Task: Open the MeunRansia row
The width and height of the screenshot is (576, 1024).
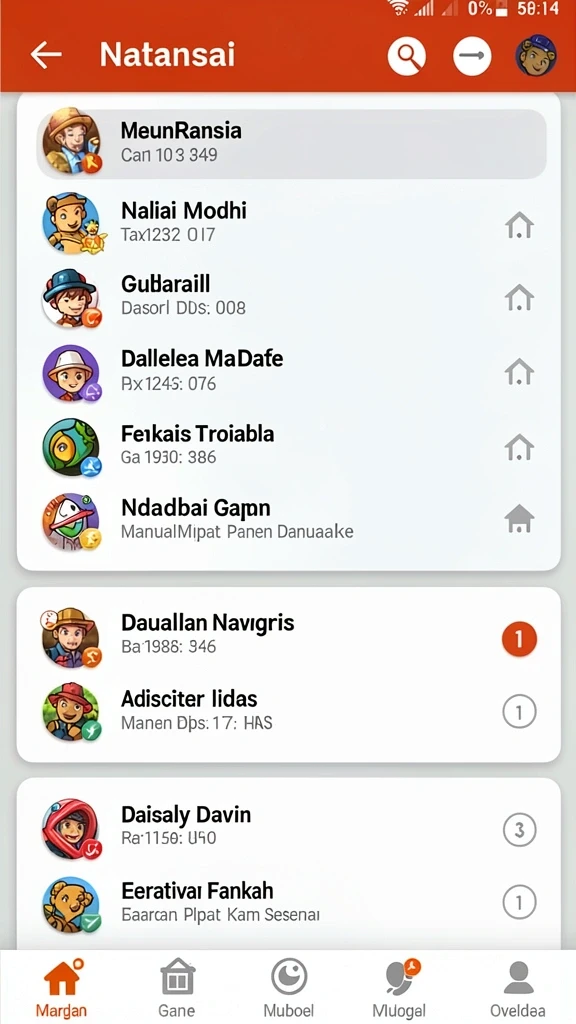Action: coord(291,143)
